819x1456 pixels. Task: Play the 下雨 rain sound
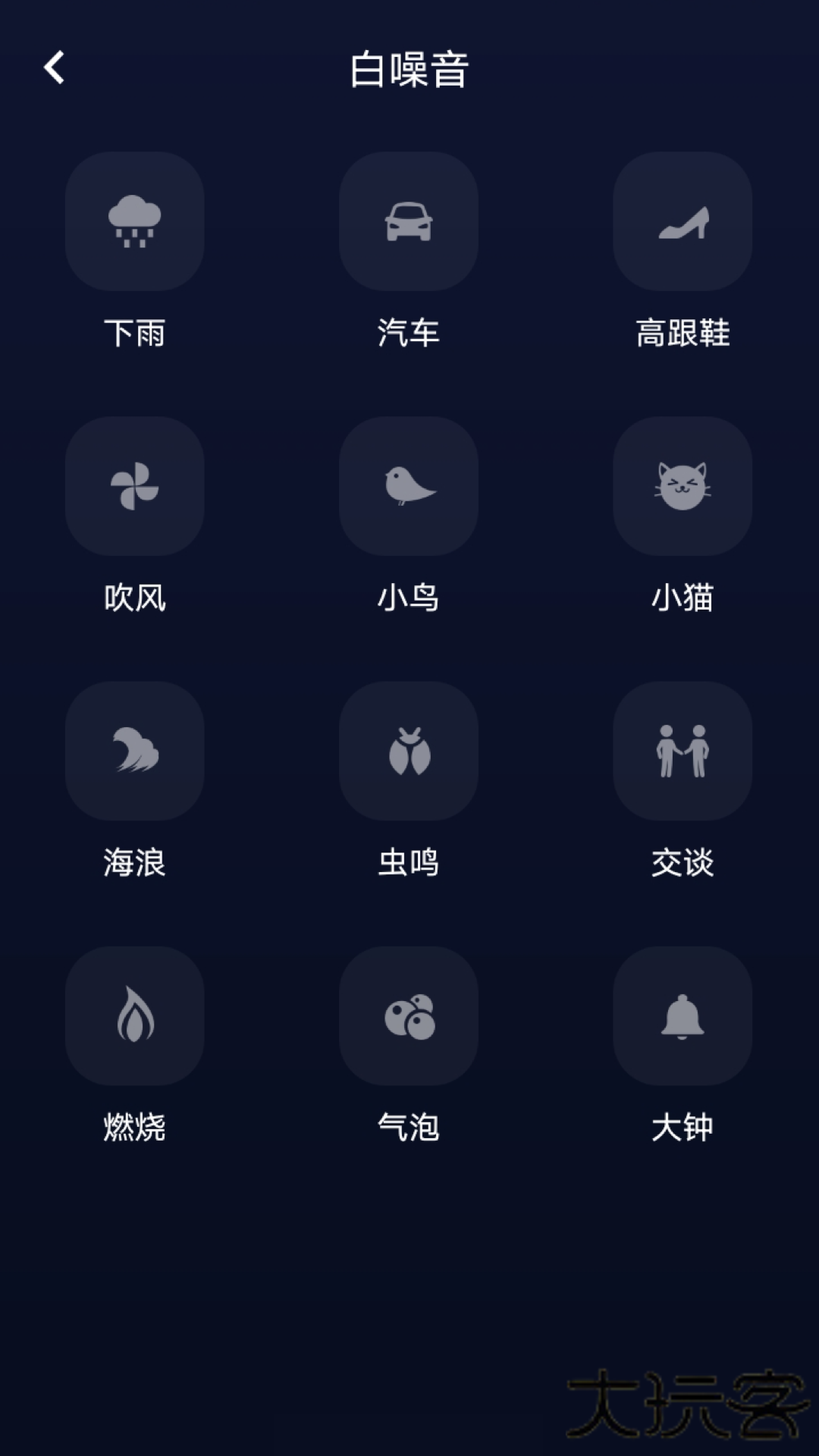pos(135,222)
